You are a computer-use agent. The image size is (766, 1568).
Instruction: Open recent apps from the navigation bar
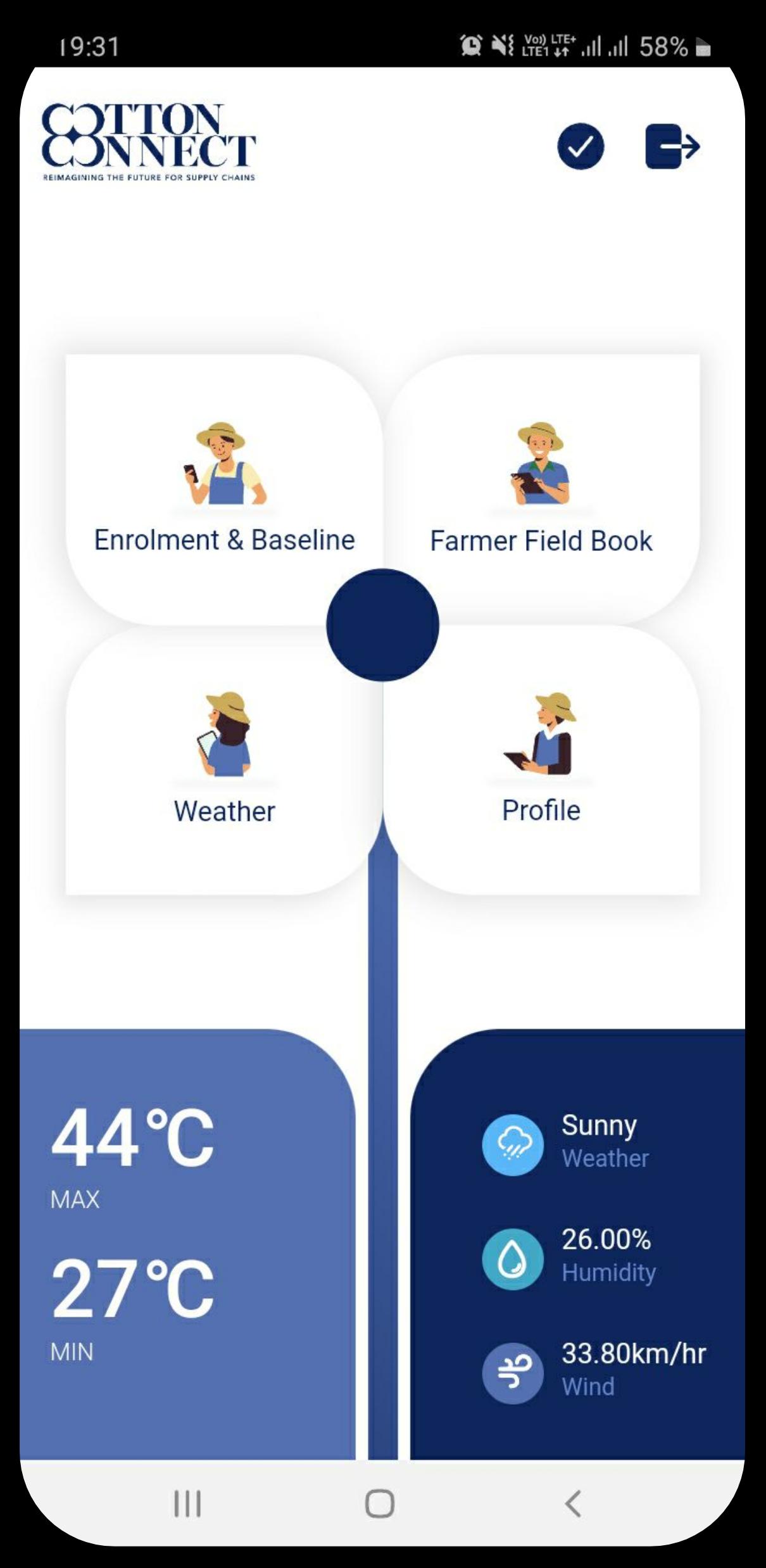point(187,1503)
